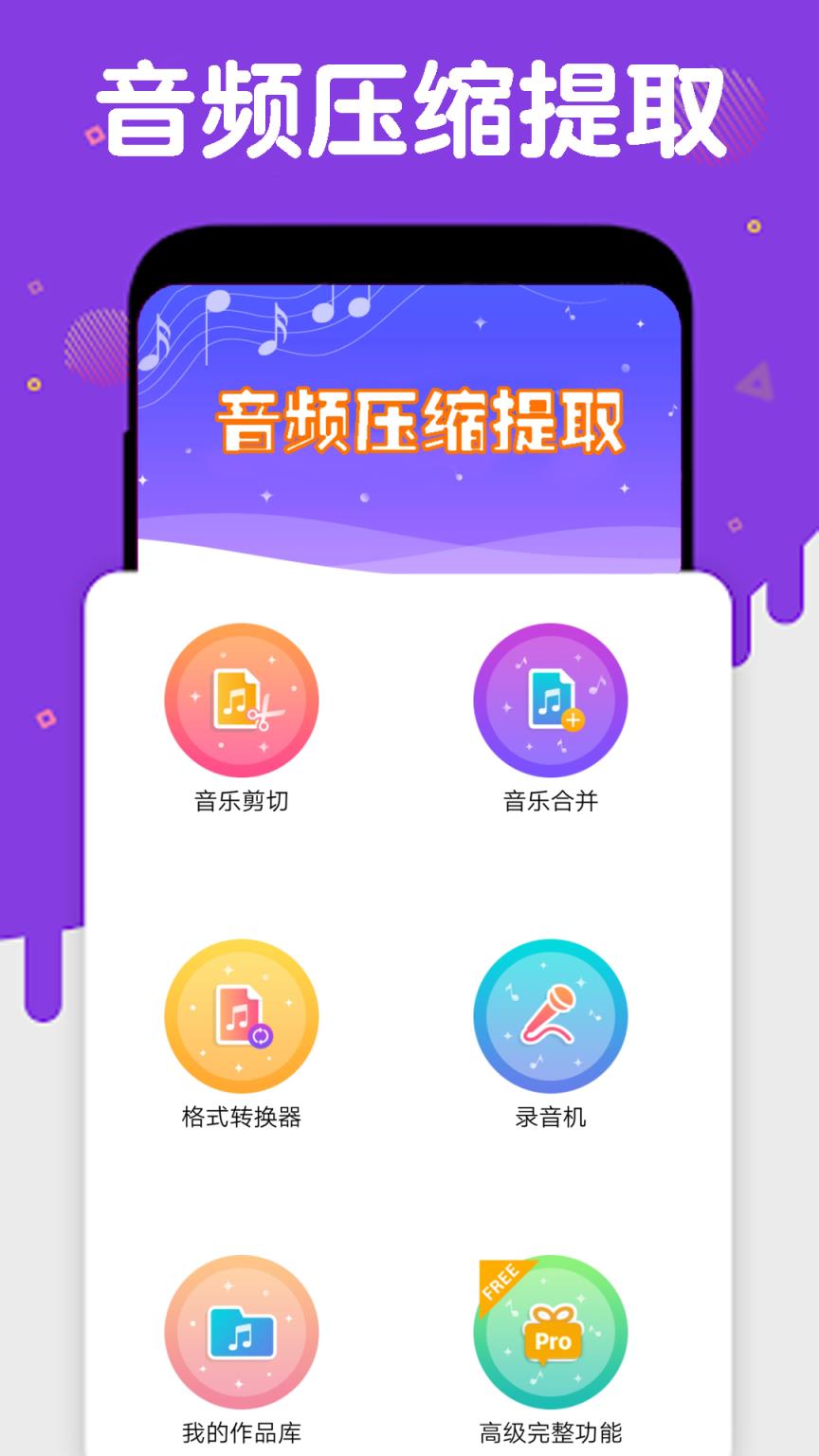819x1456 pixels.
Task: Click the 我的作品库 text label
Action: pyautogui.click(x=240, y=1433)
